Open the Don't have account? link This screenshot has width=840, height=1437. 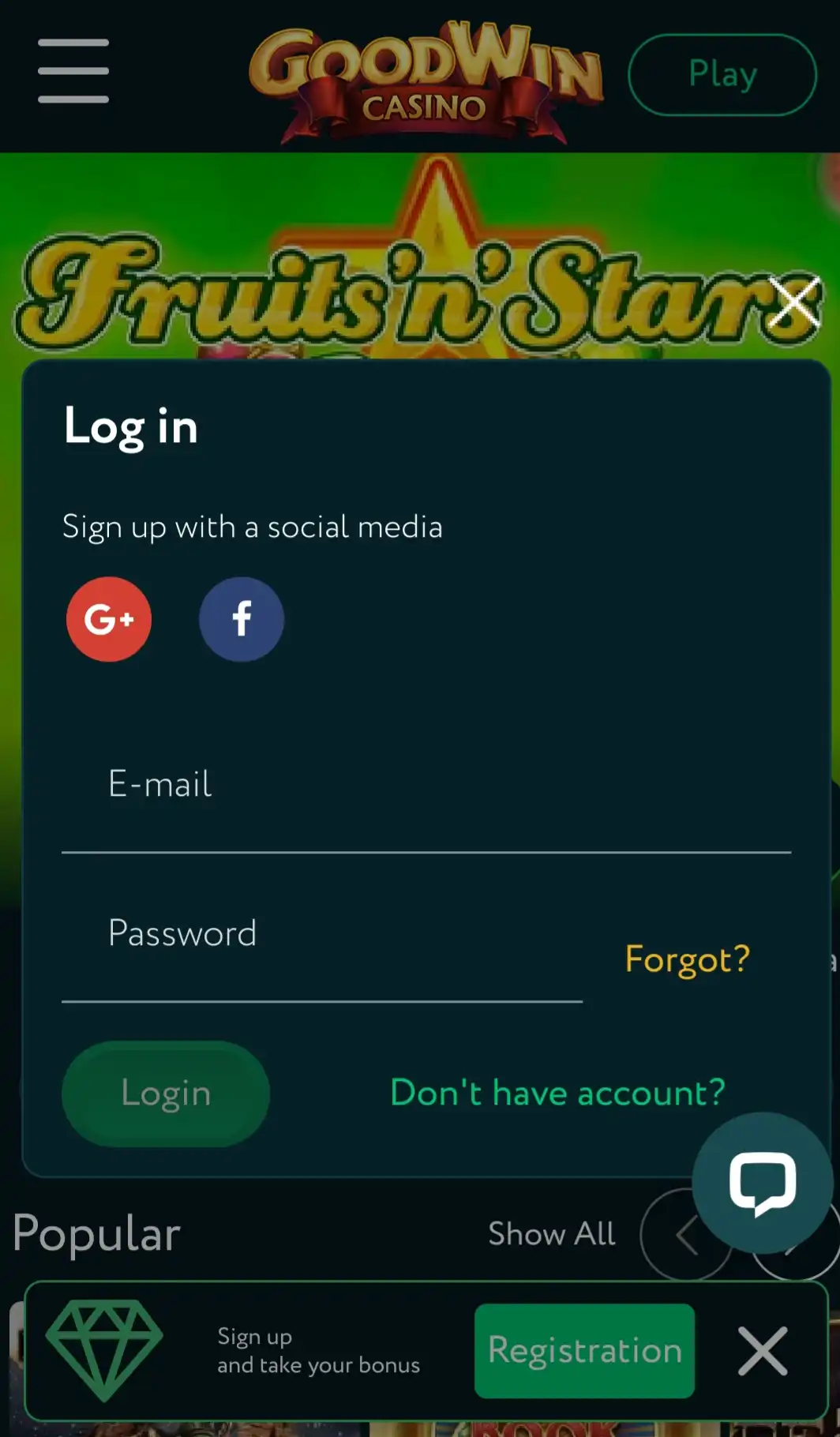tap(557, 1094)
